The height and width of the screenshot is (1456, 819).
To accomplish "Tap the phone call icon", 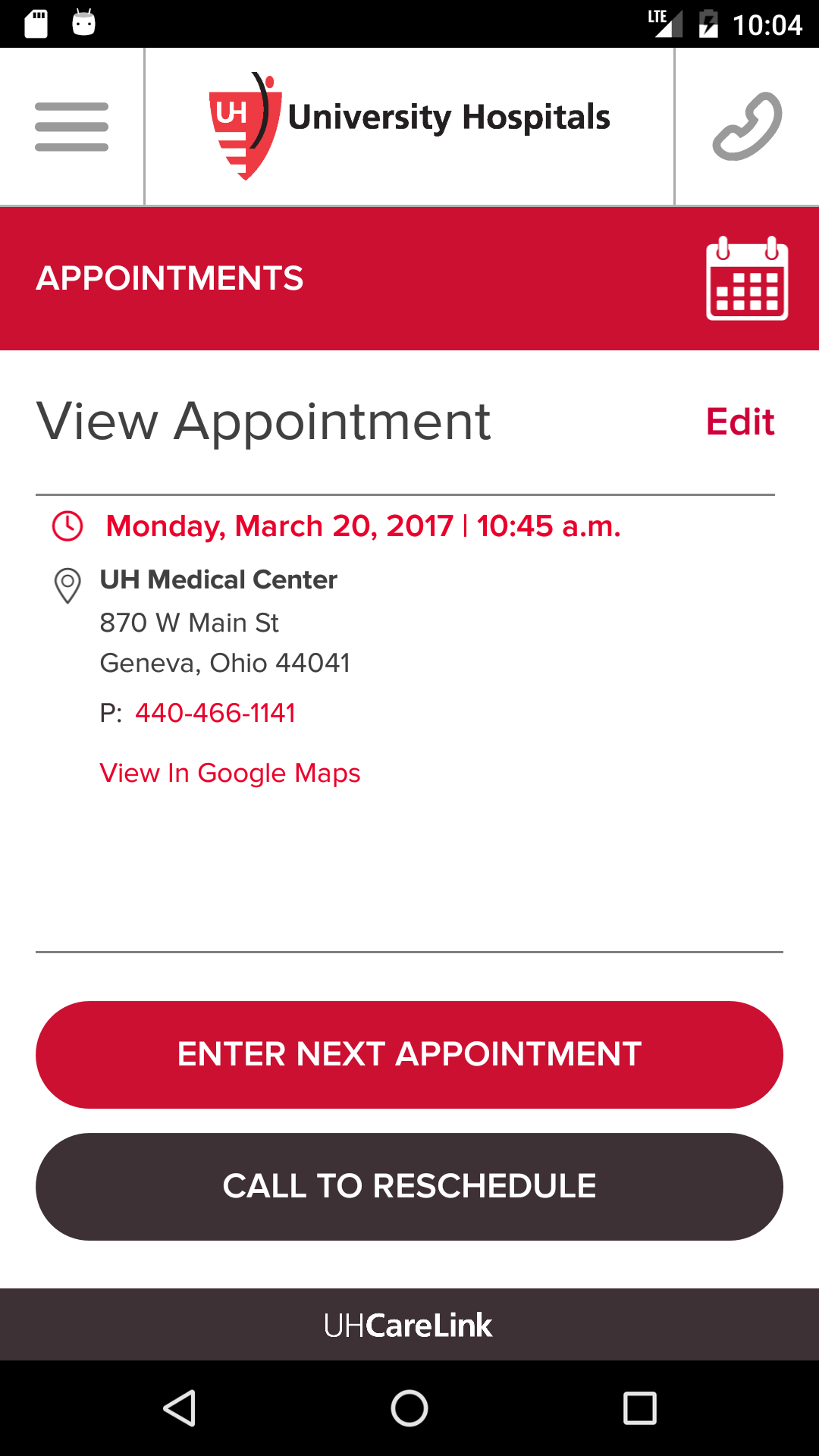I will tap(747, 127).
